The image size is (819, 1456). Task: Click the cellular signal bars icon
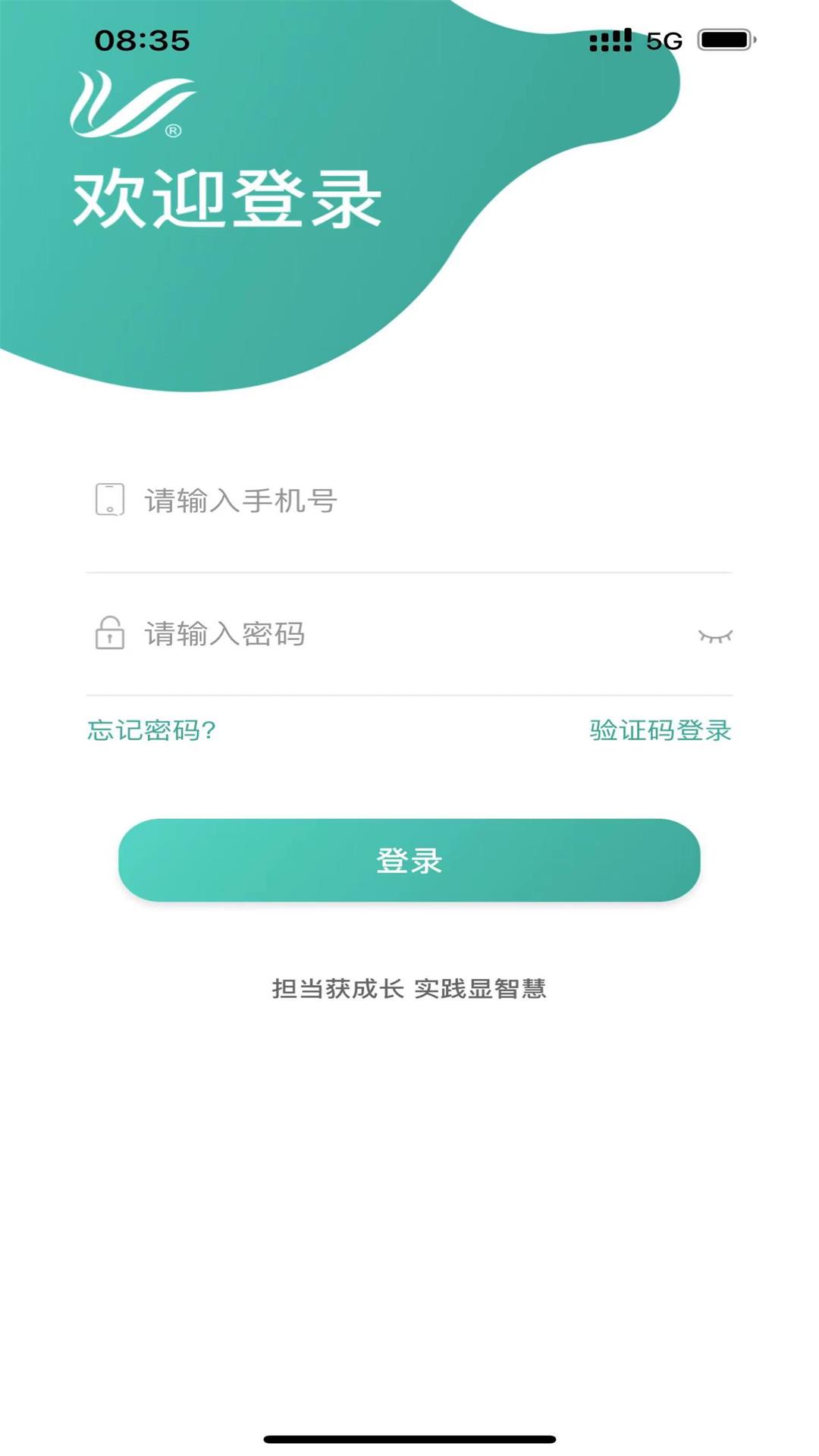[611, 39]
